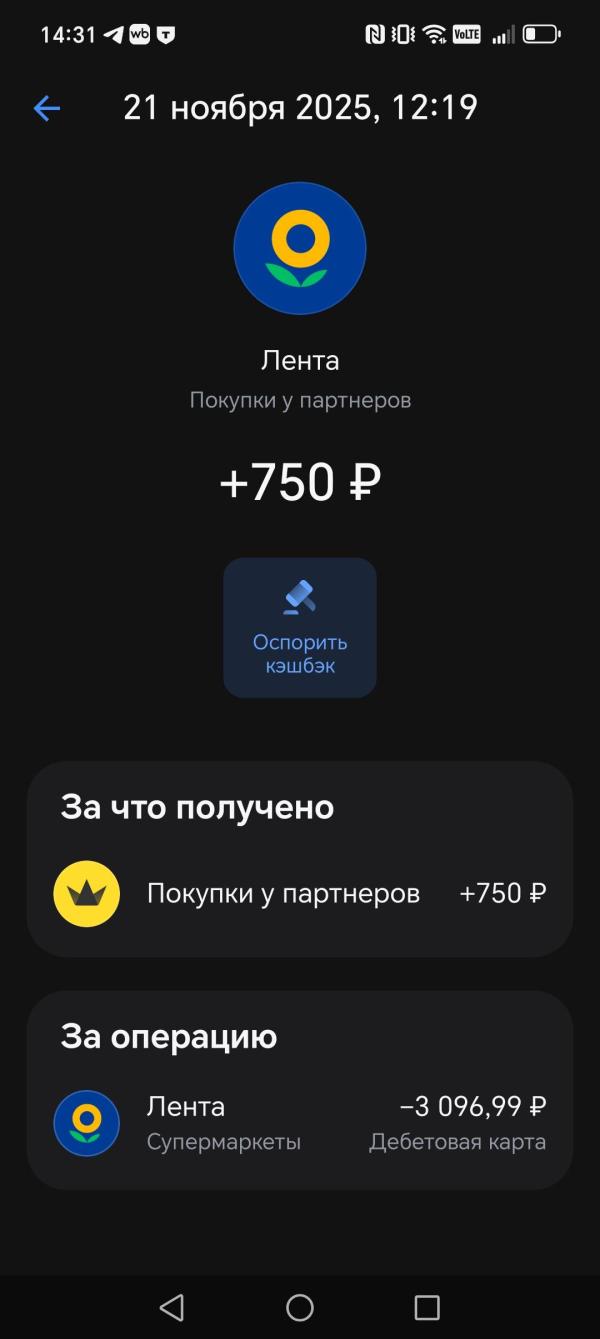This screenshot has height=1339, width=600.
Task: Open Покупки у партнеров cashback row
Action: click(x=300, y=893)
